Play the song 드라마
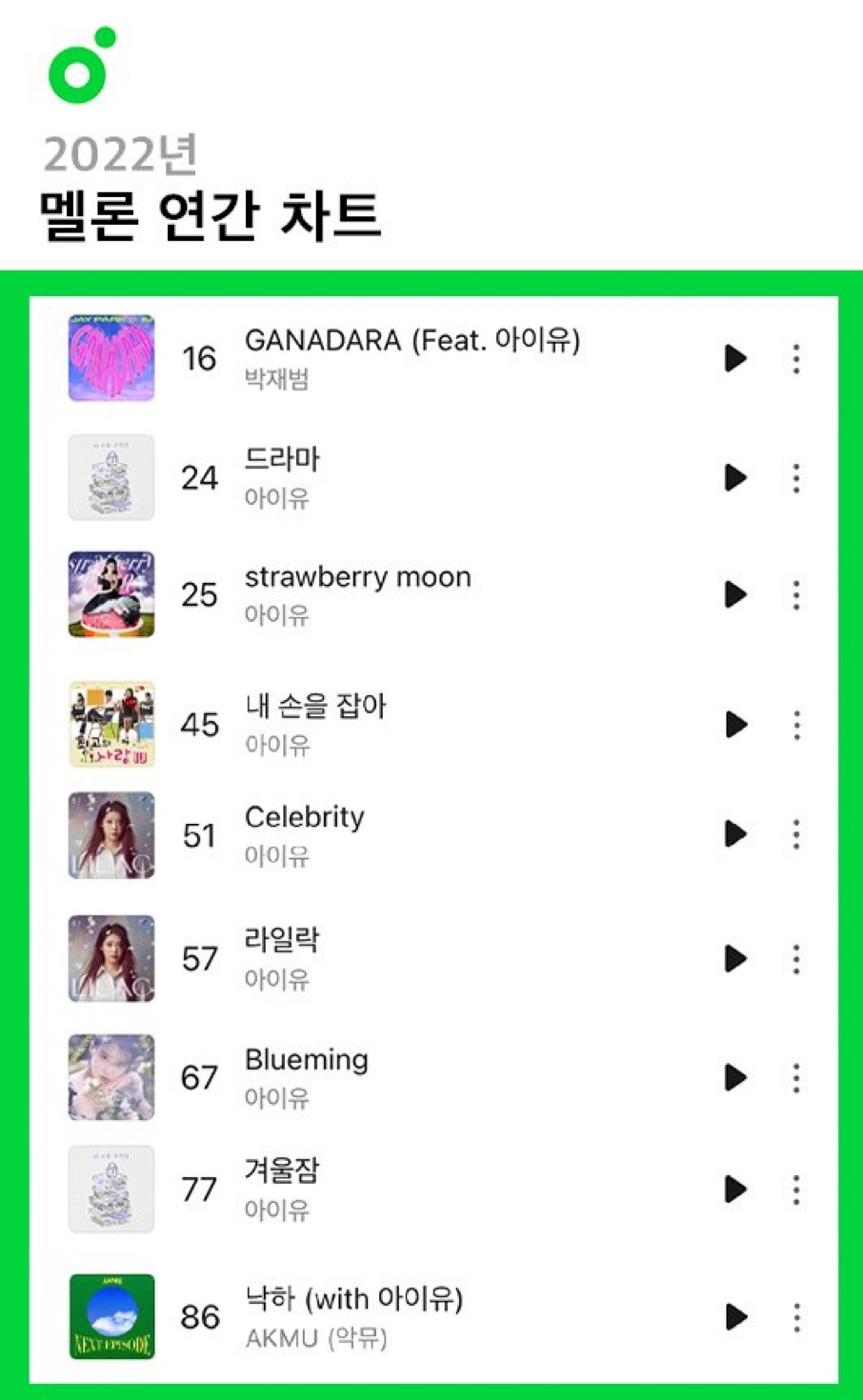Viewport: 863px width, 1400px height. pos(734,478)
